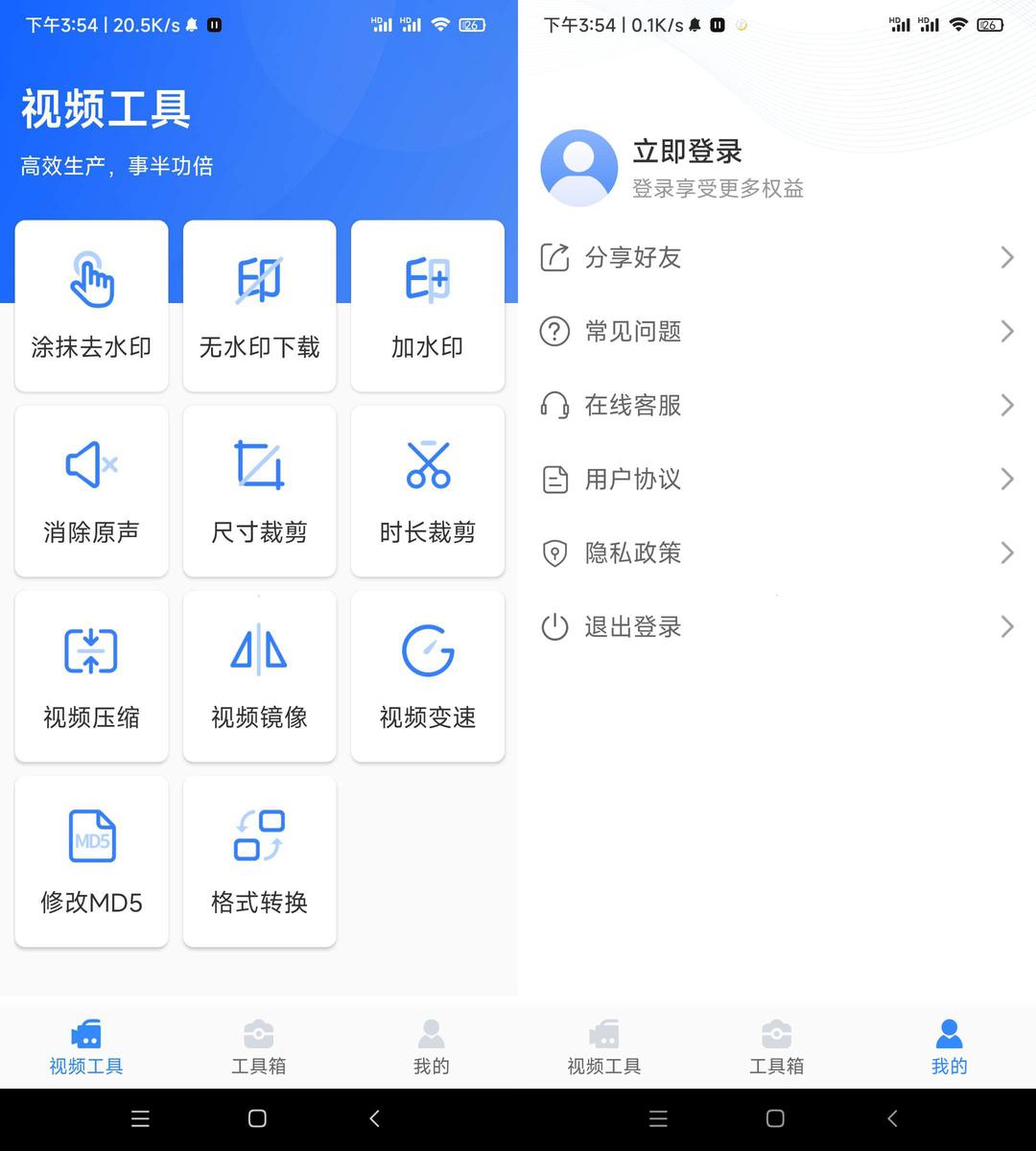Contact 在线客服 support
Image resolution: width=1036 pixels, height=1151 pixels.
[777, 405]
